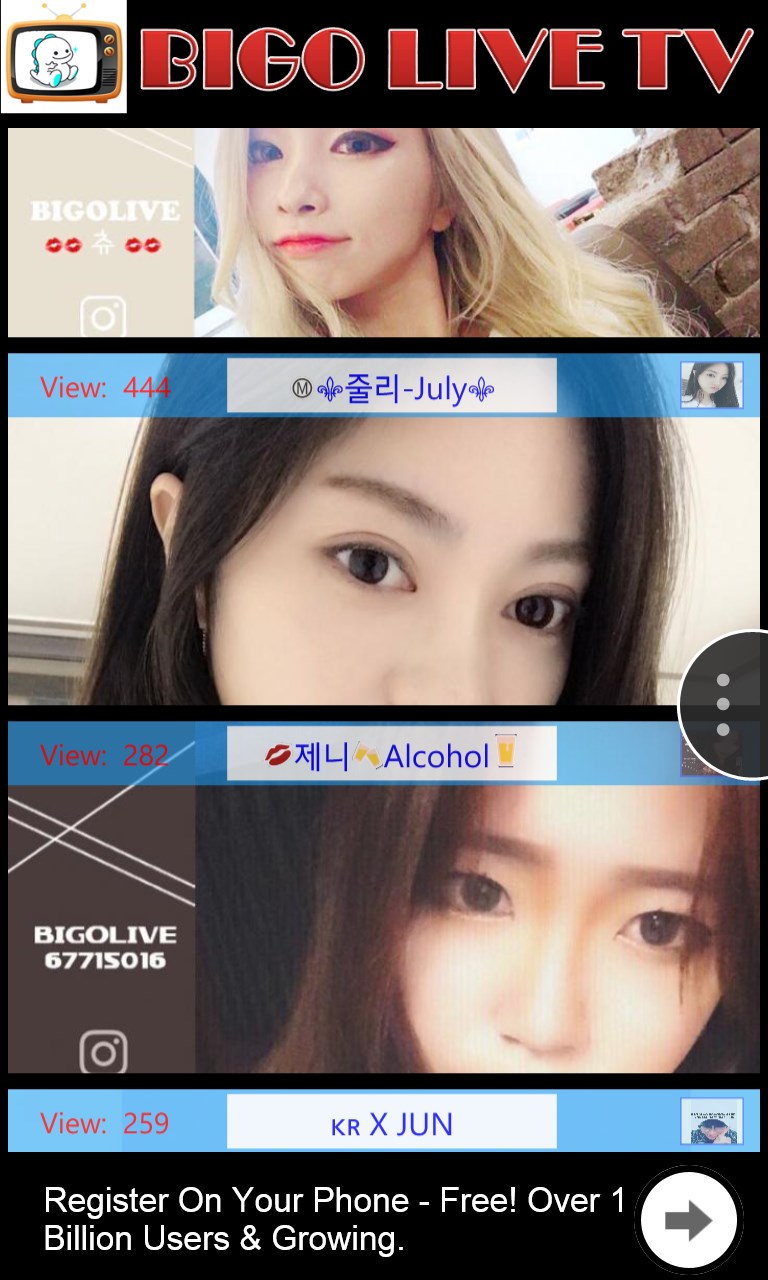Open the top stream labeled BIGOLIVE 츄
768x1280 pixels.
[384, 232]
